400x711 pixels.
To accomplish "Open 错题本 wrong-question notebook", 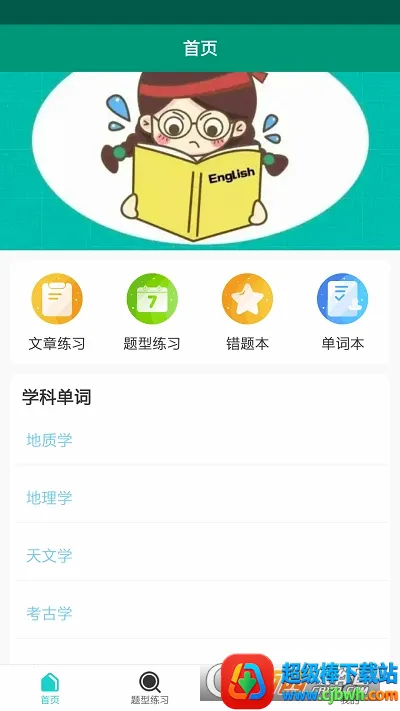I will [x=247, y=312].
